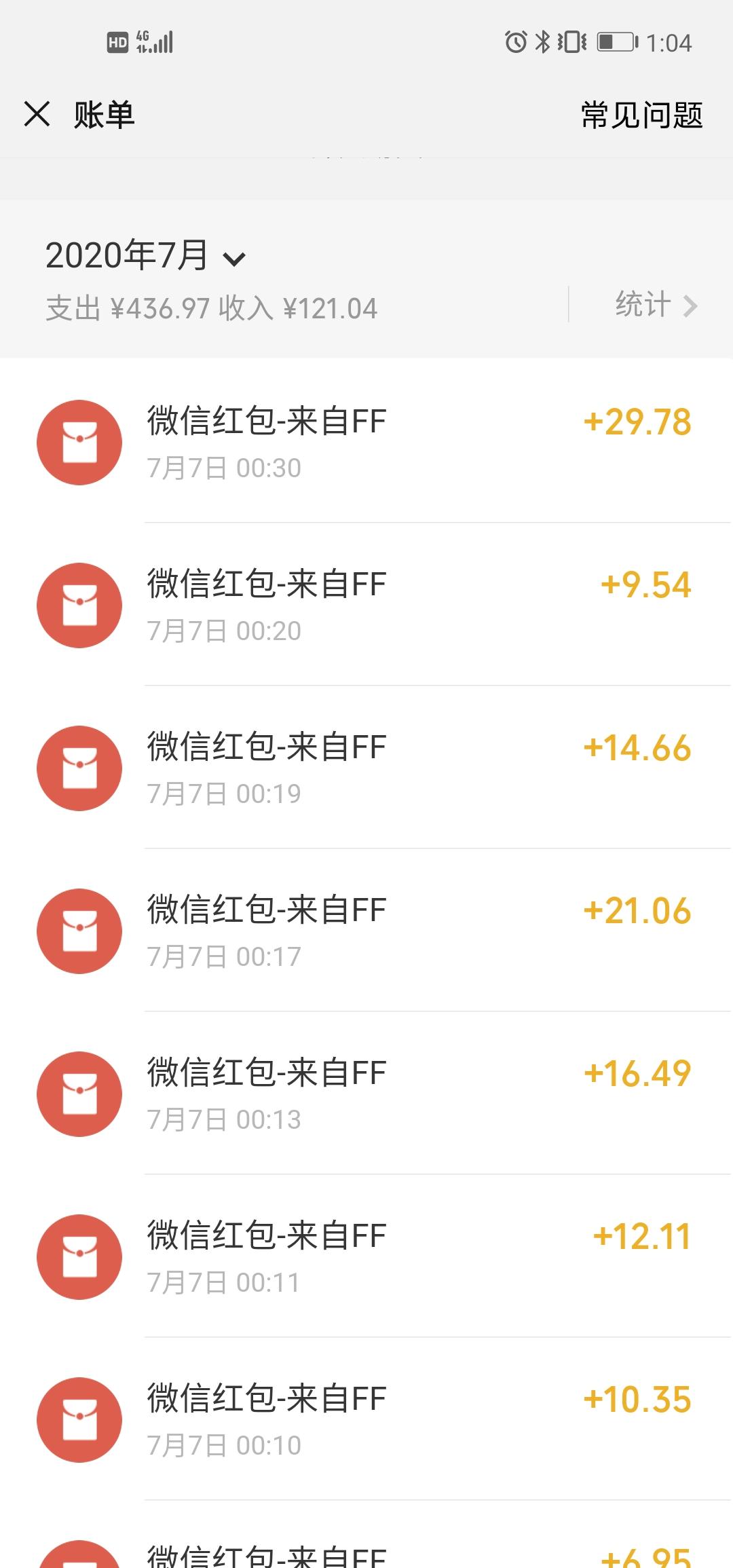The height and width of the screenshot is (1568, 733).
Task: Open the +29.78 red packet record
Action: (x=366, y=441)
